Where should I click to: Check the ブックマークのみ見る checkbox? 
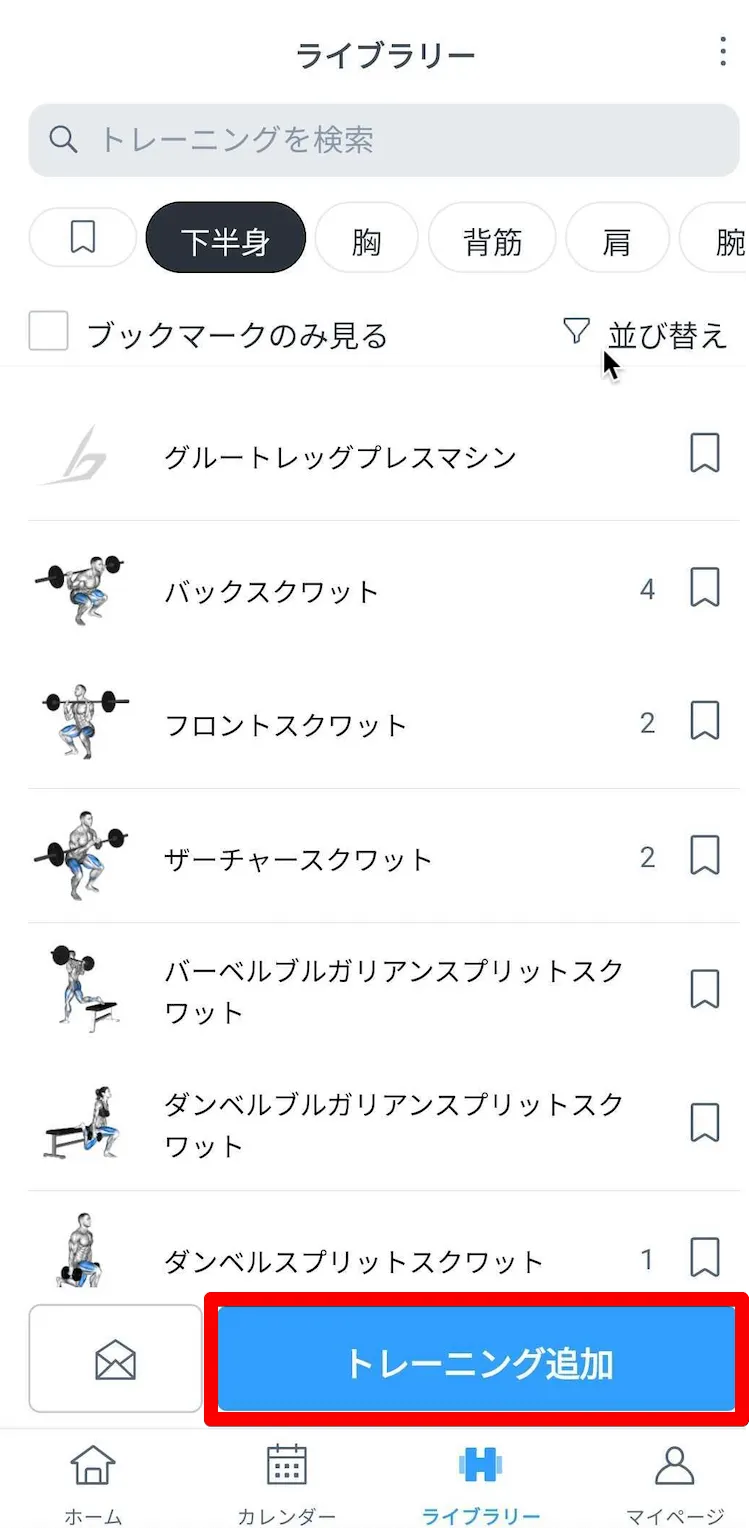49,332
